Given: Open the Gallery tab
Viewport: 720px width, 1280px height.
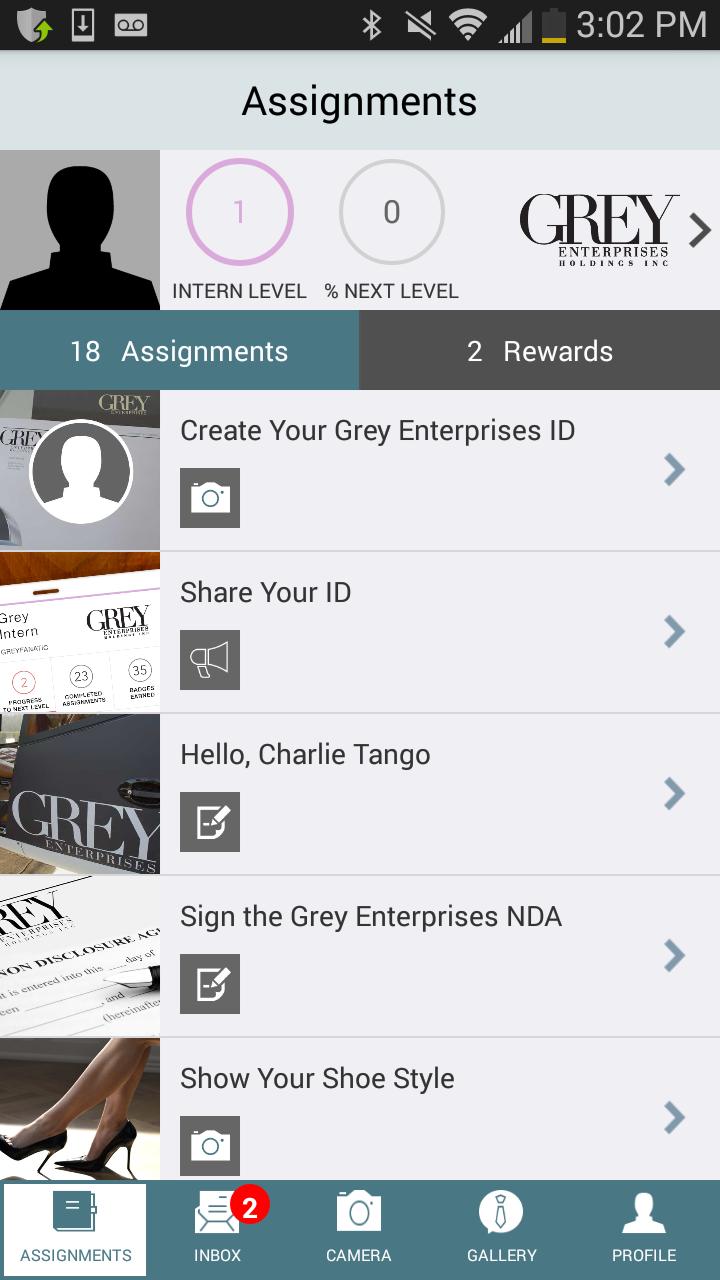Looking at the screenshot, I should pyautogui.click(x=502, y=1230).
